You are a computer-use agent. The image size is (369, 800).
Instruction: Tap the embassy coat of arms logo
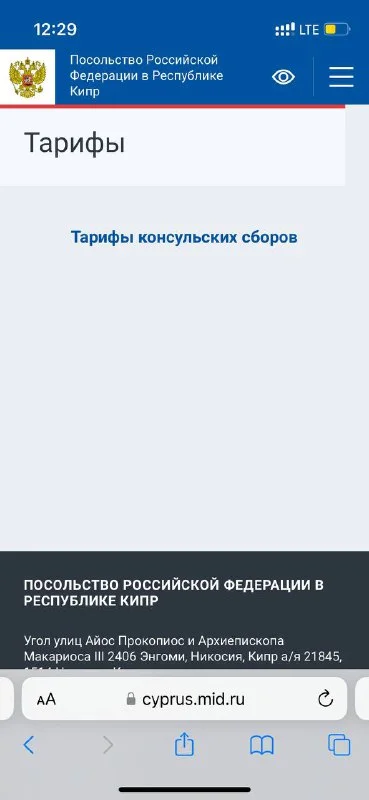click(x=28, y=77)
